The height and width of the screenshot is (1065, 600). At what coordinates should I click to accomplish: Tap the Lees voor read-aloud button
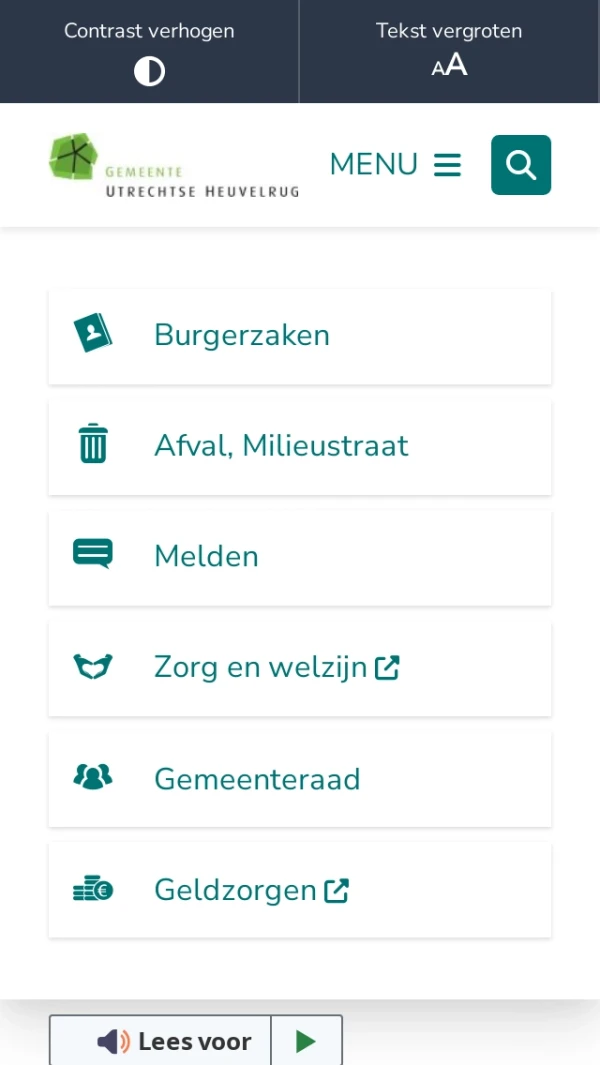160,1042
